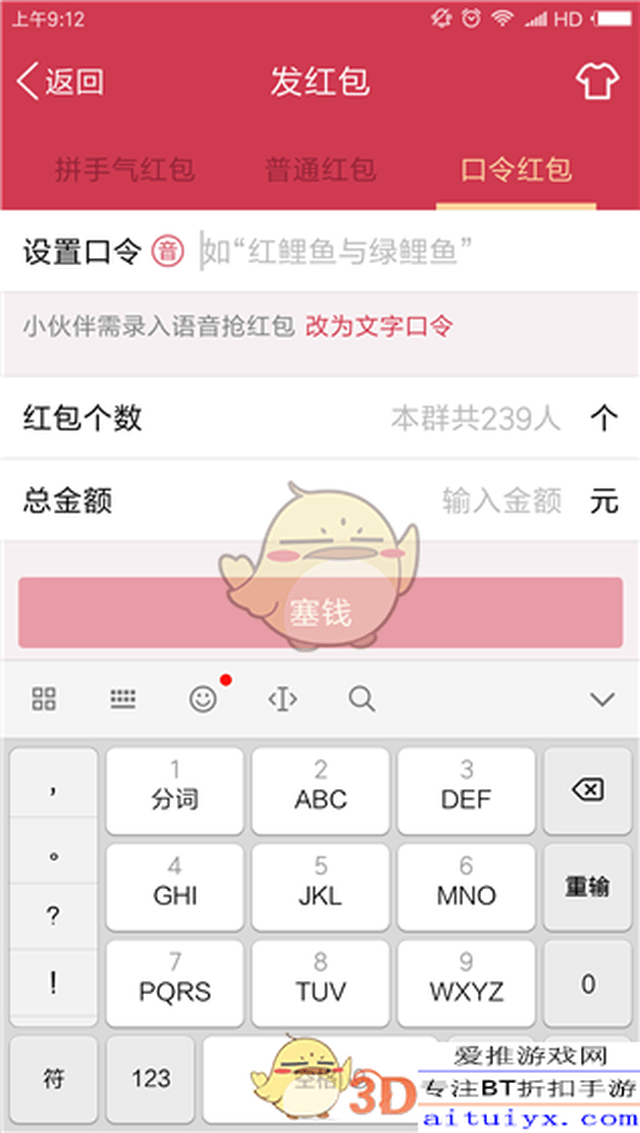Open the T-shirt skin icon
The width and height of the screenshot is (640, 1133).
(x=596, y=82)
